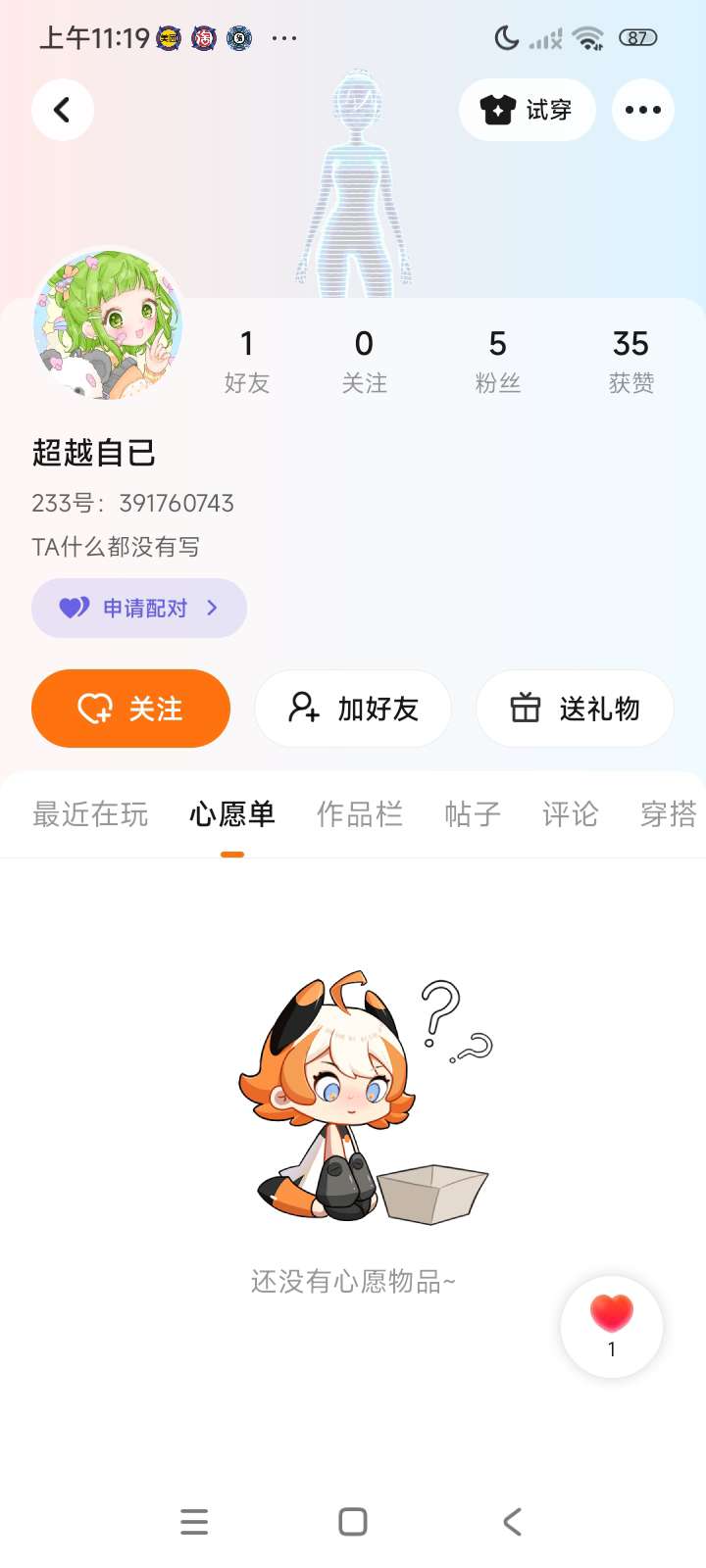Tap 申请配对 to request pairing
Screen dimensions: 706x1568
pos(139,608)
